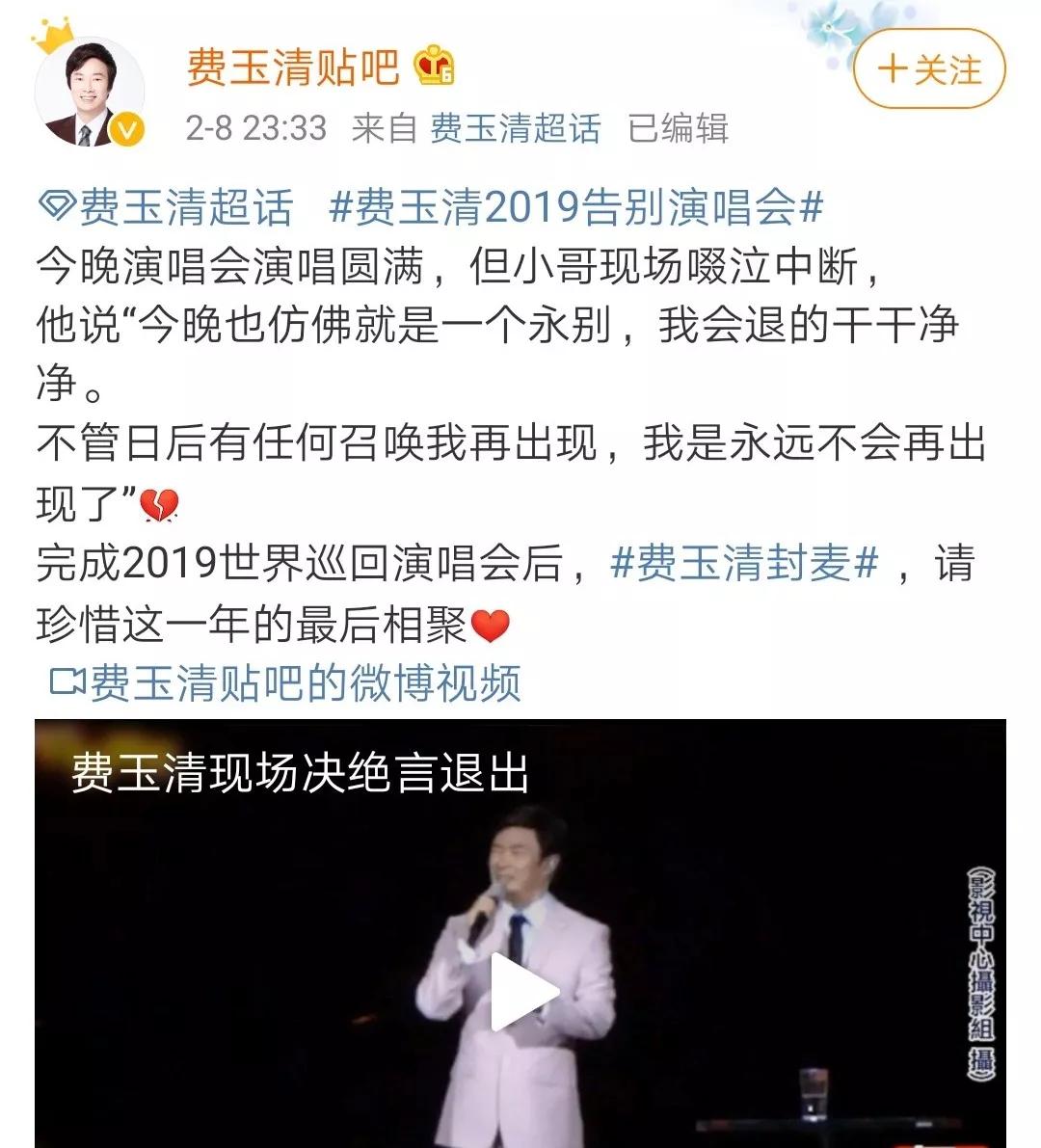Open 费玉清超话 source link beside the timestamp
This screenshot has height=1148, width=1041.
point(516,128)
